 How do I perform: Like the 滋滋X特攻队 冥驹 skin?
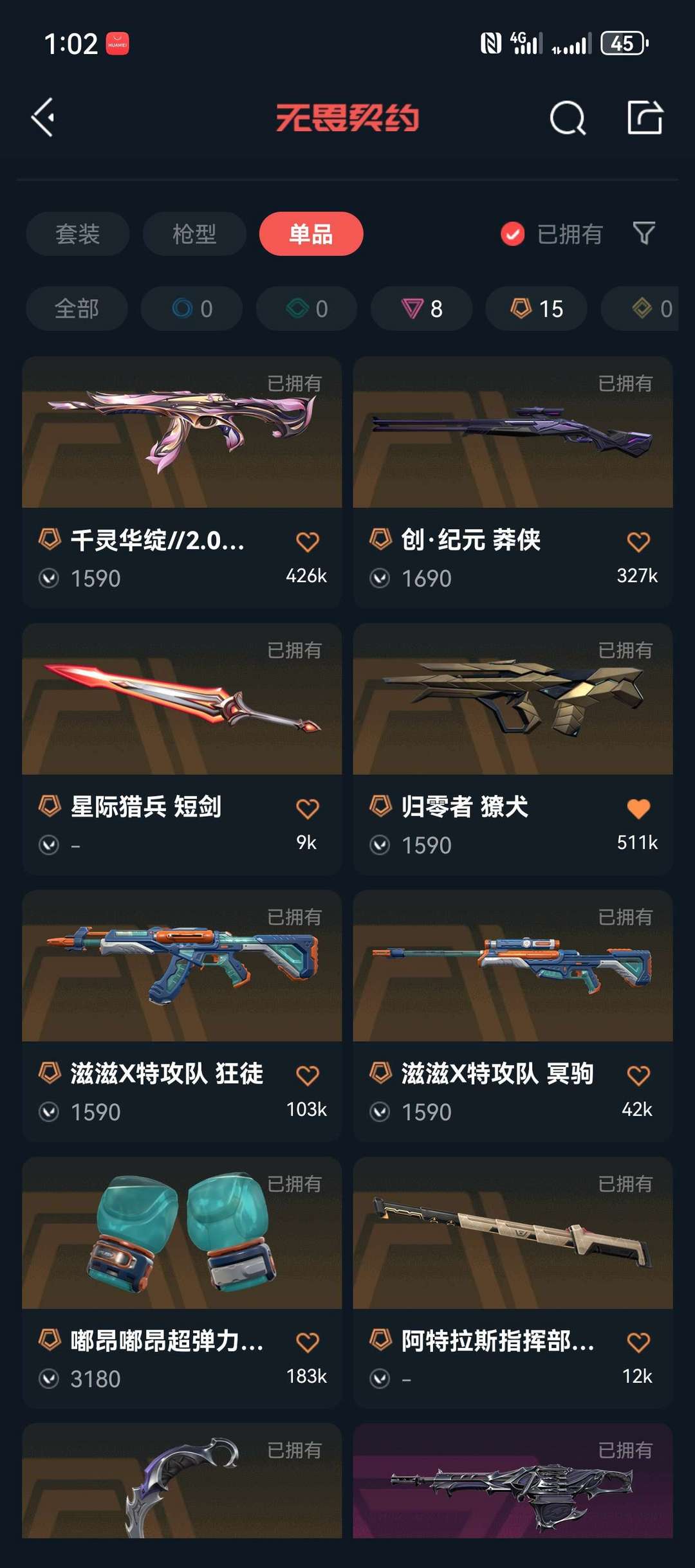coord(638,1075)
